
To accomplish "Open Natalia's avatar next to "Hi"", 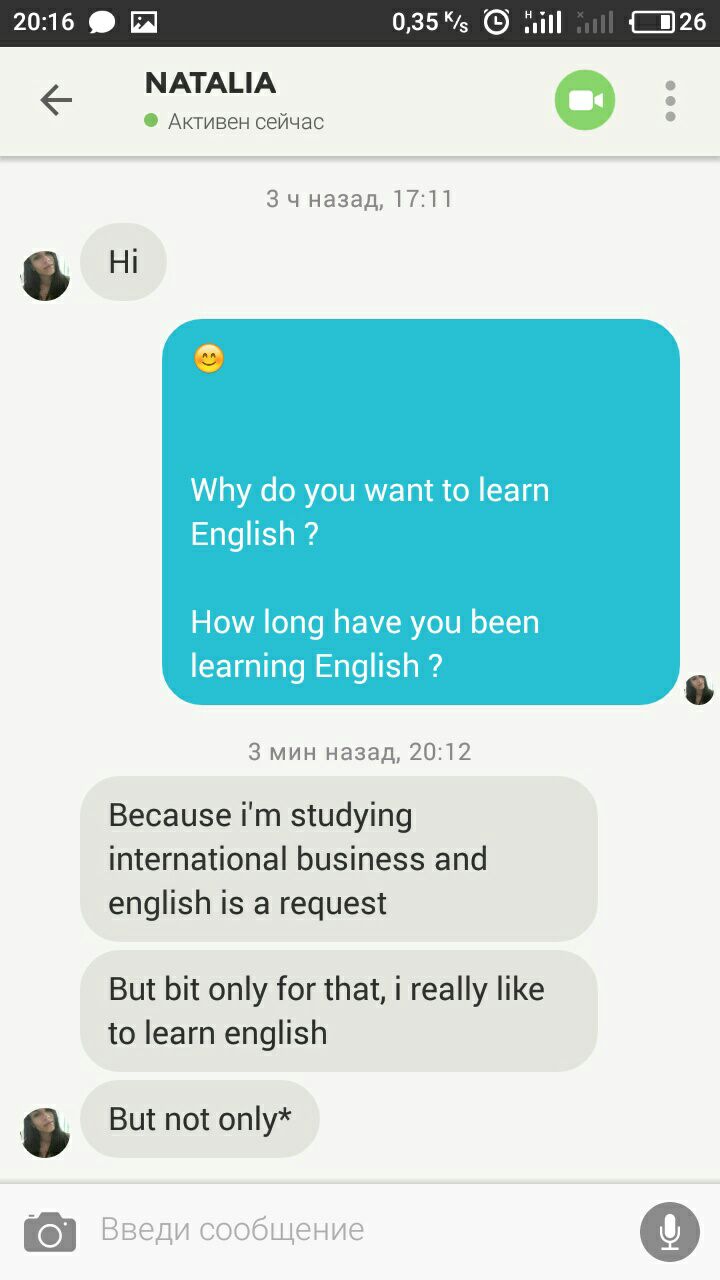I will pos(45,276).
